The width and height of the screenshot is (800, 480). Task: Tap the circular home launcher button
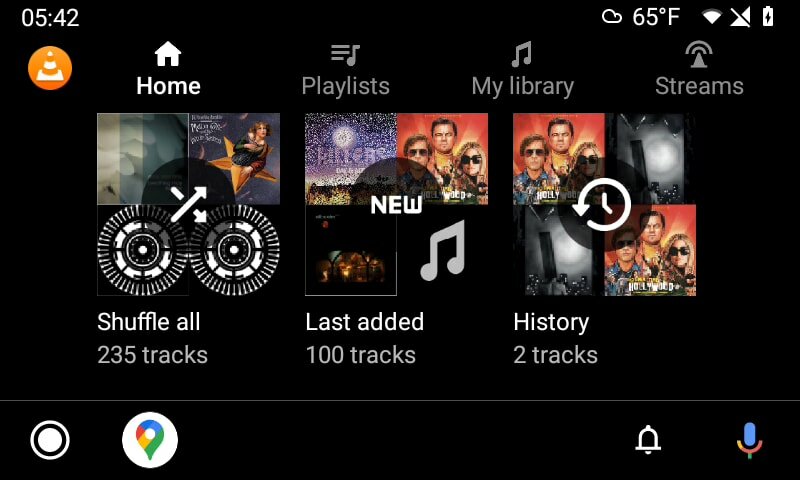(x=50, y=440)
